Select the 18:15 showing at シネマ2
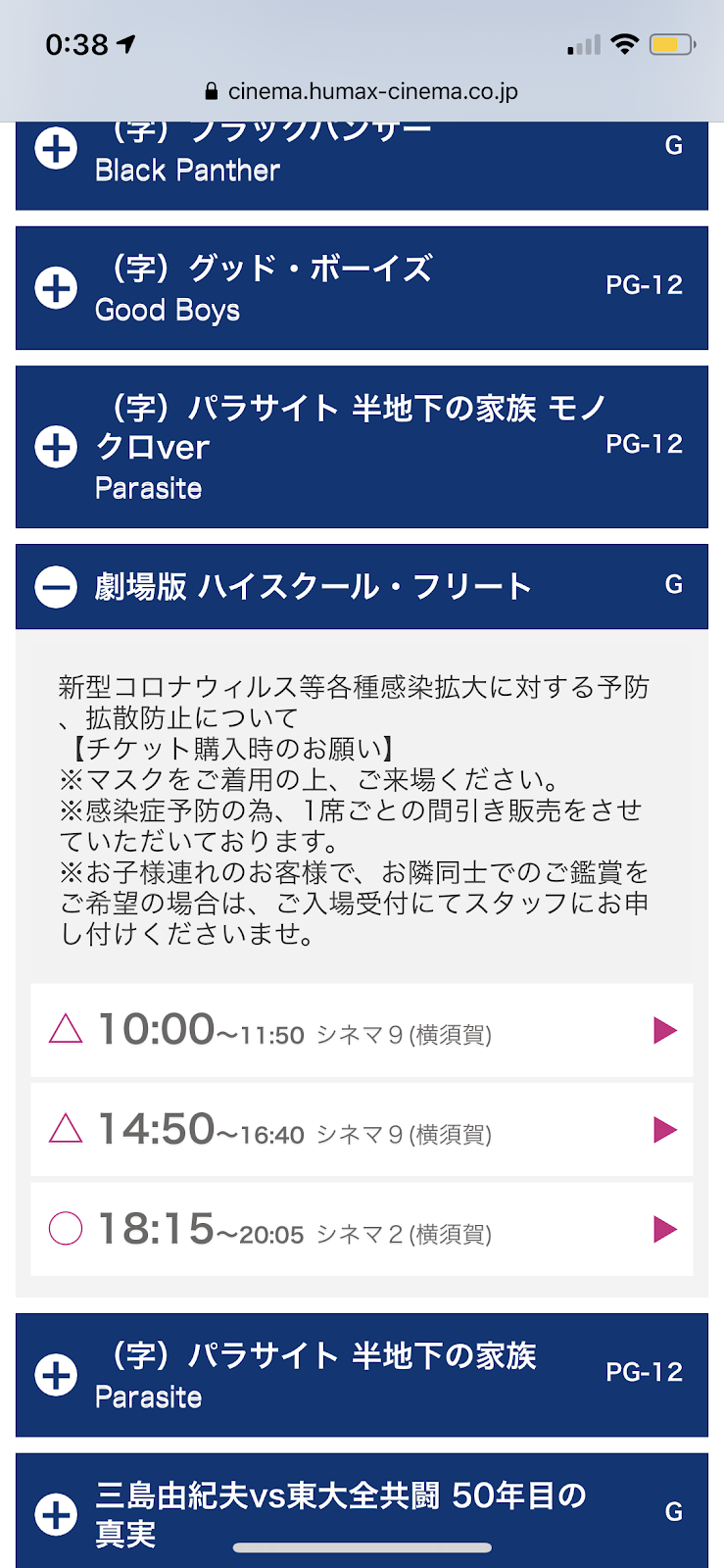 (x=362, y=1229)
